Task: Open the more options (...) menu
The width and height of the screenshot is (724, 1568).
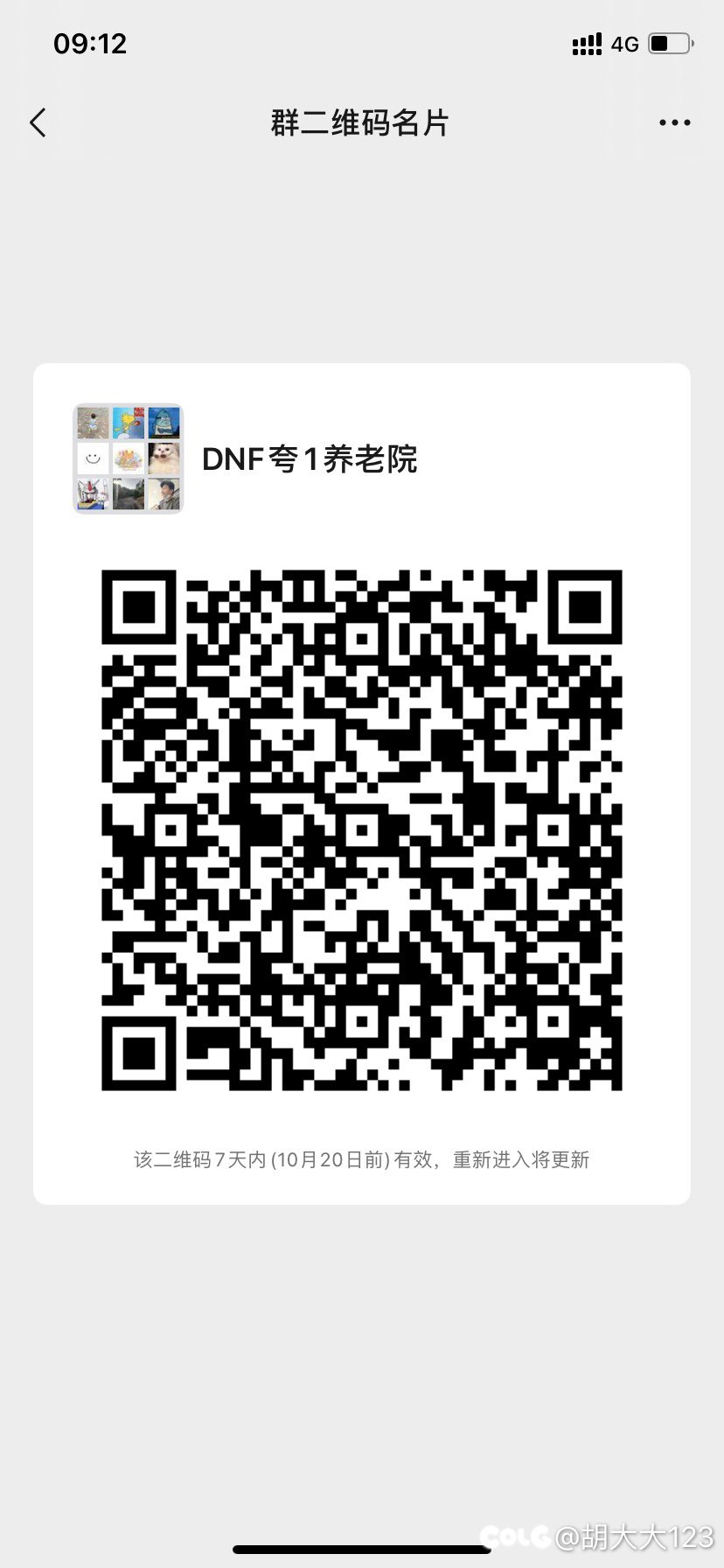Action: point(674,122)
